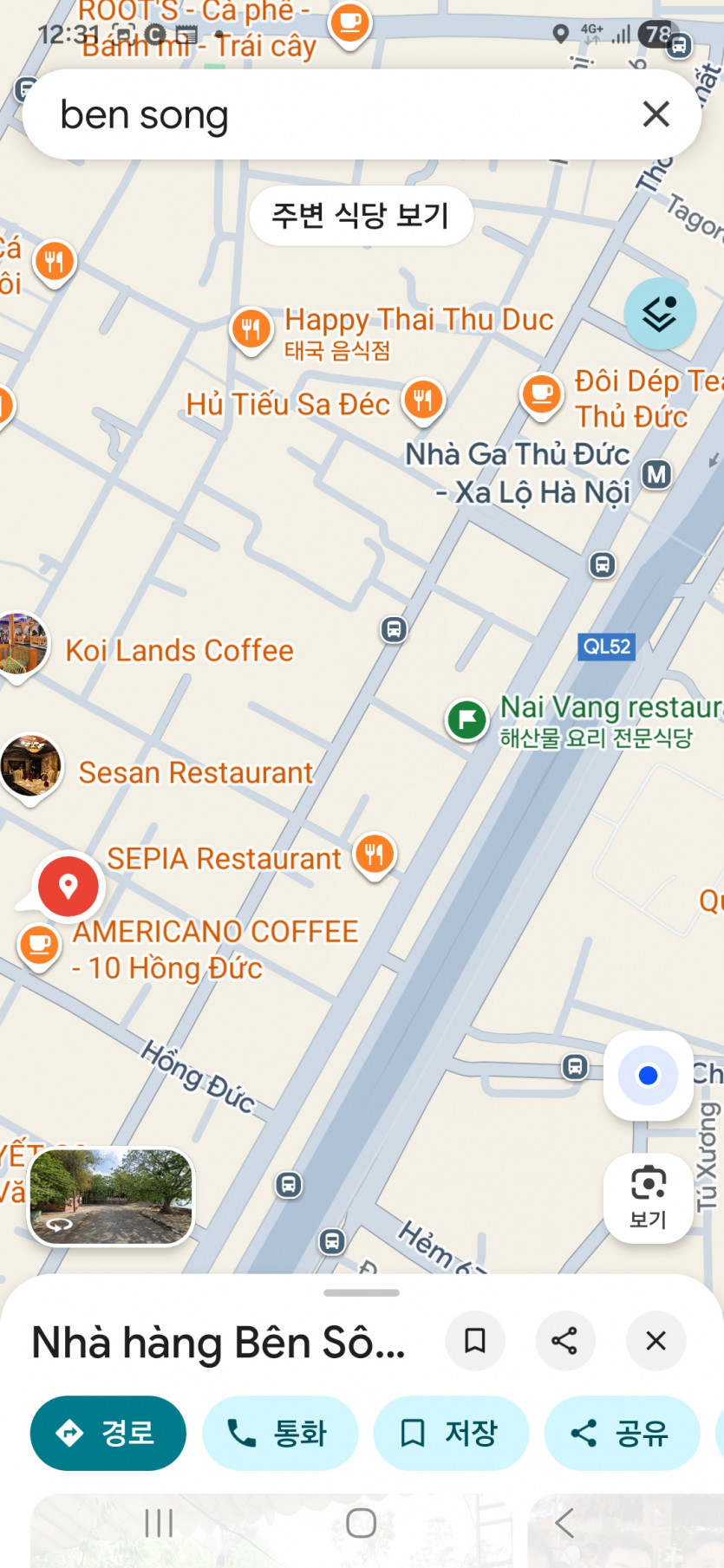Close the Nhà hàng Bên Sông panel

tap(656, 1341)
